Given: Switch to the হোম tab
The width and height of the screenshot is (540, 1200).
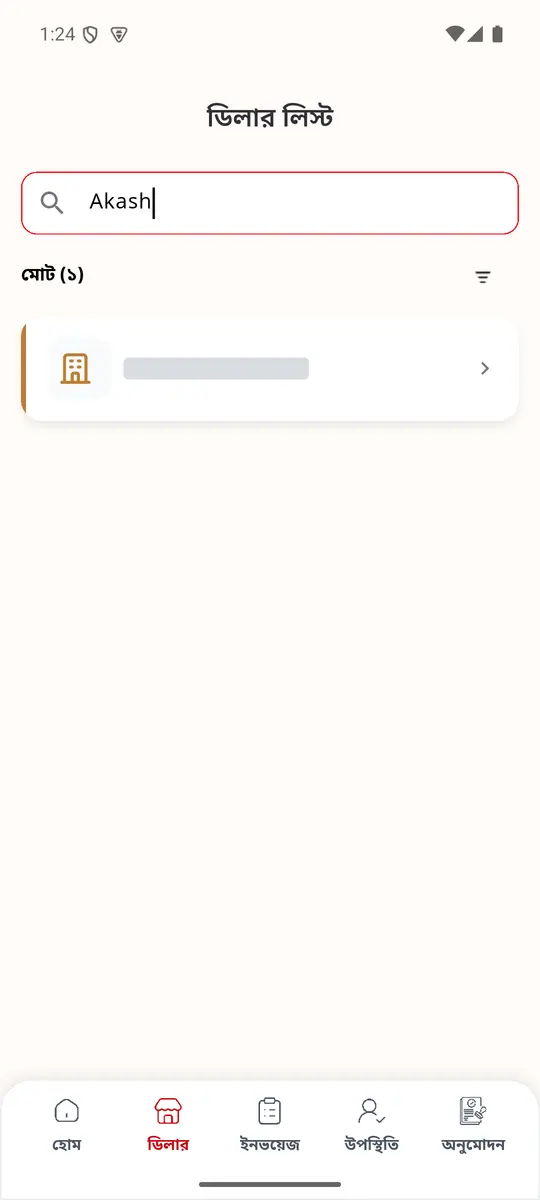Looking at the screenshot, I should coord(67,1125).
